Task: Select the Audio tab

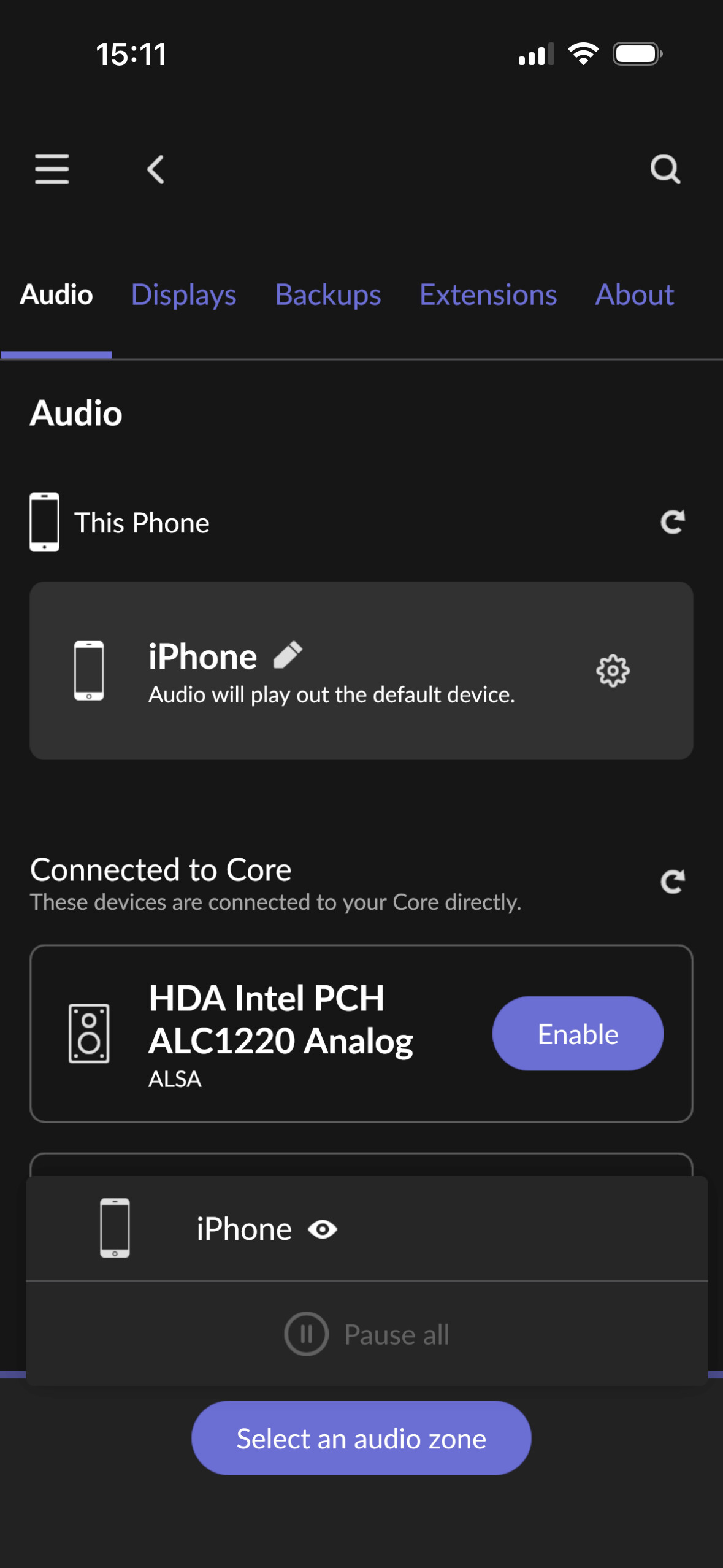Action: tap(56, 295)
